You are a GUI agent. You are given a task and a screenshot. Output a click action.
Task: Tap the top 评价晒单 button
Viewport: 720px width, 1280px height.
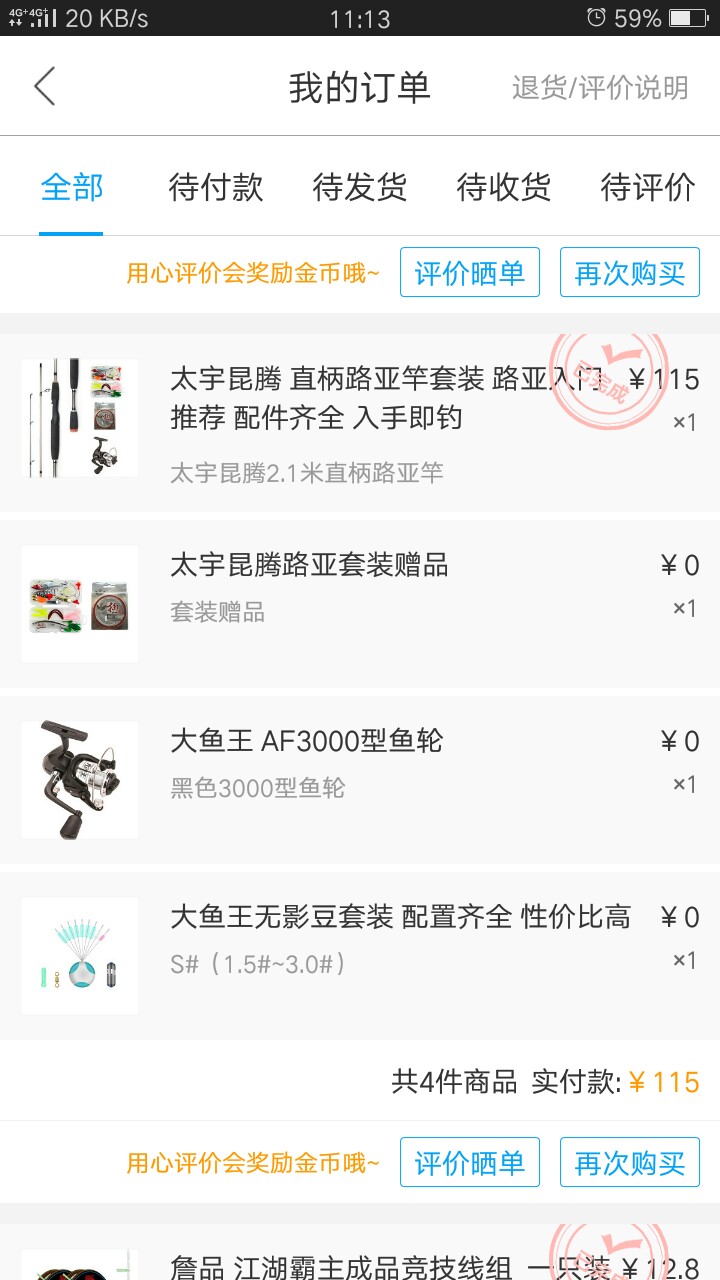pyautogui.click(x=470, y=271)
